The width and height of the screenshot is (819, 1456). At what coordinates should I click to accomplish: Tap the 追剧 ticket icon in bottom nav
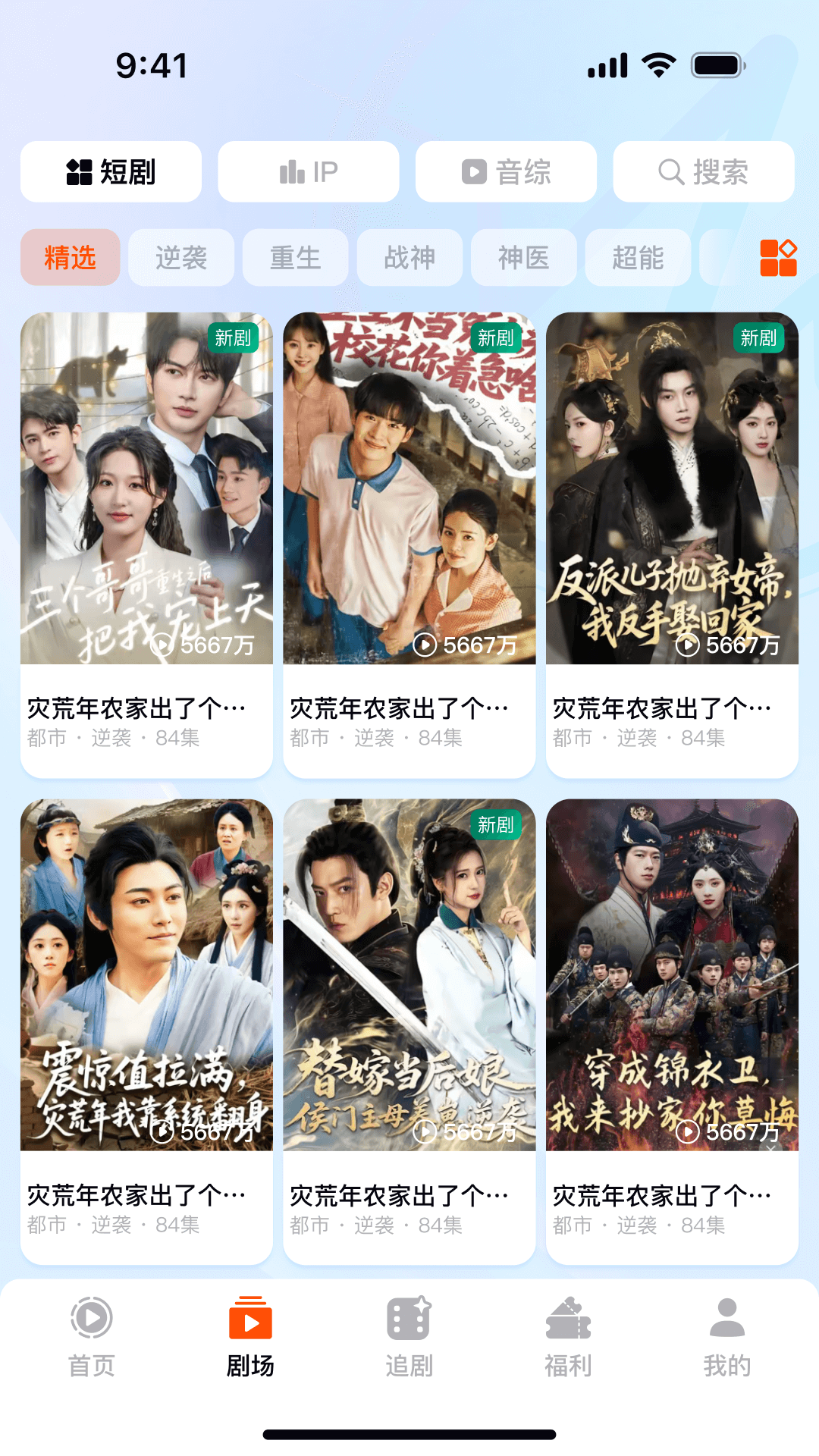tap(409, 1319)
